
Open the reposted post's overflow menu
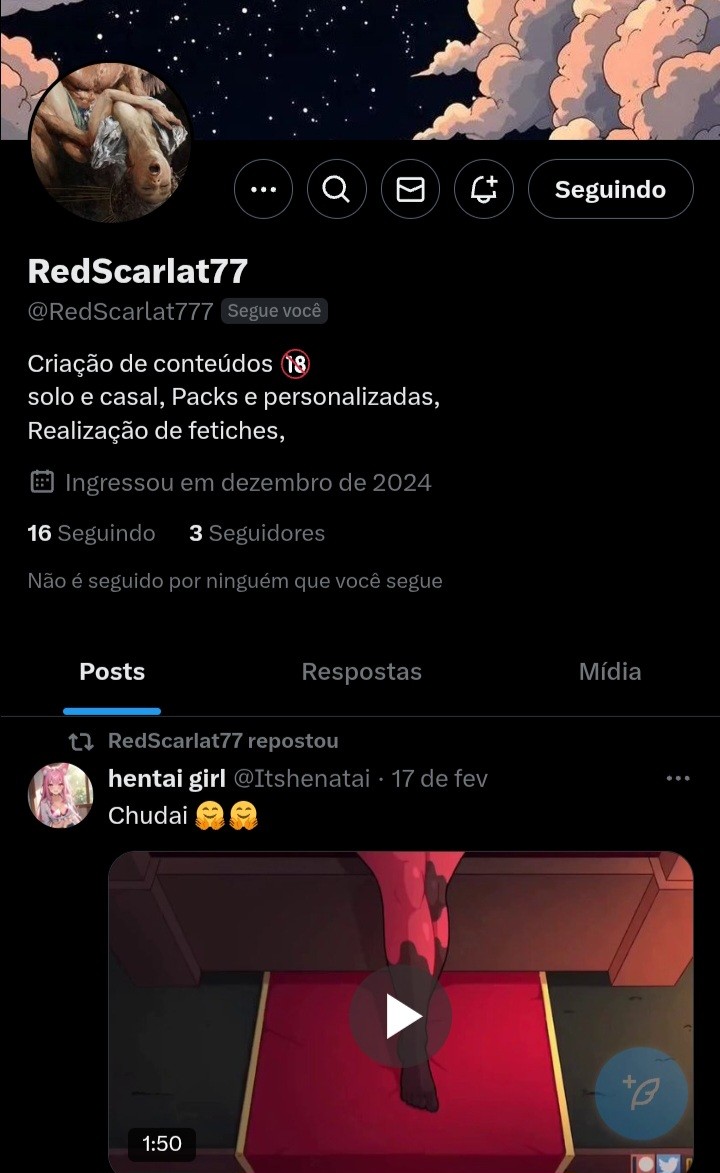pos(677,778)
